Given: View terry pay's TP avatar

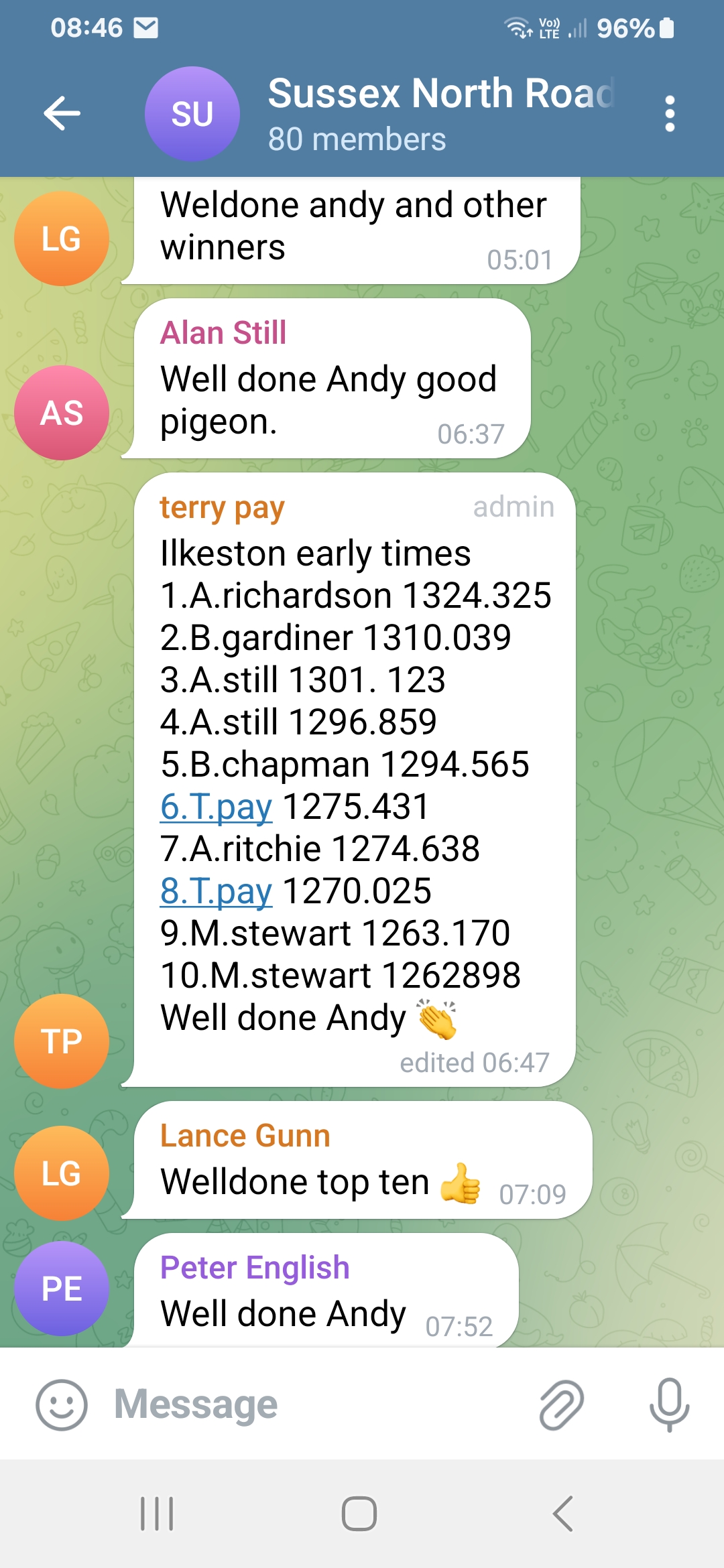Looking at the screenshot, I should point(62,1041).
